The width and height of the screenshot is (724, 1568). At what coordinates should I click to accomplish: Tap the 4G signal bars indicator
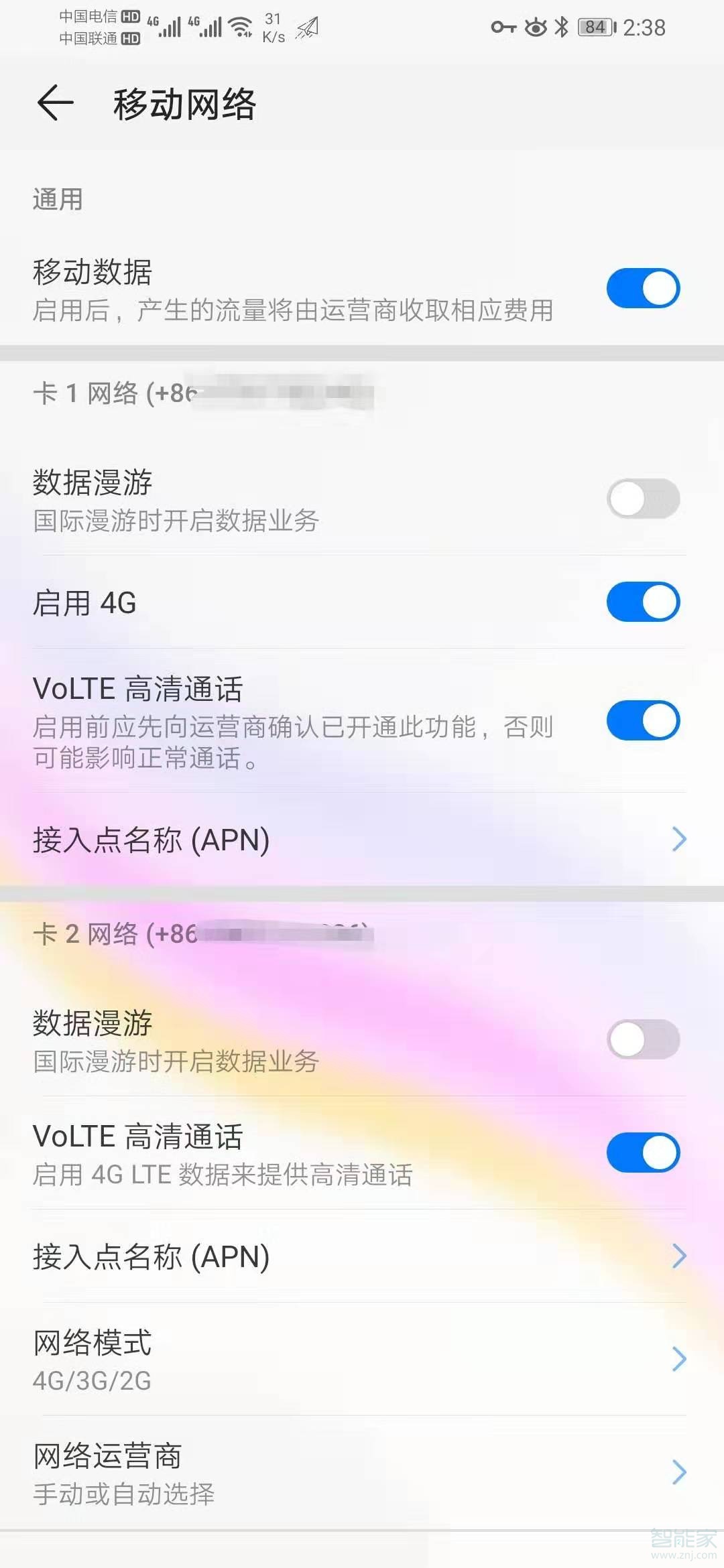168,27
